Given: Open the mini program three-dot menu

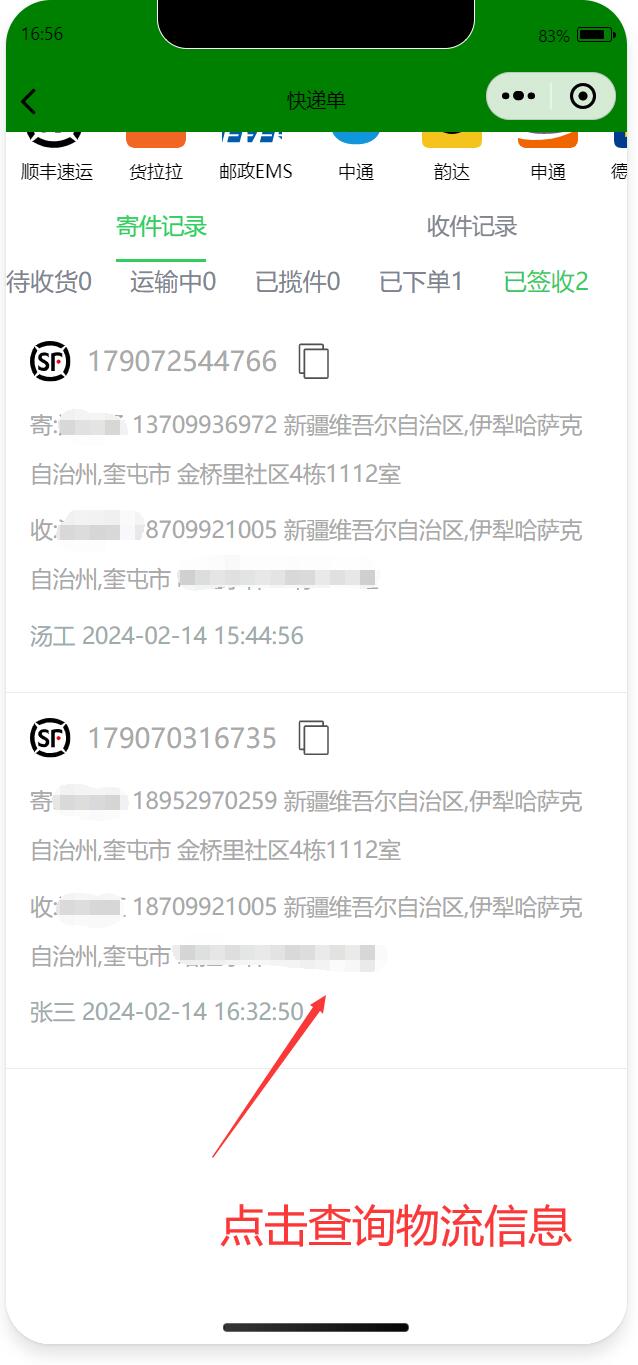Looking at the screenshot, I should [518, 97].
